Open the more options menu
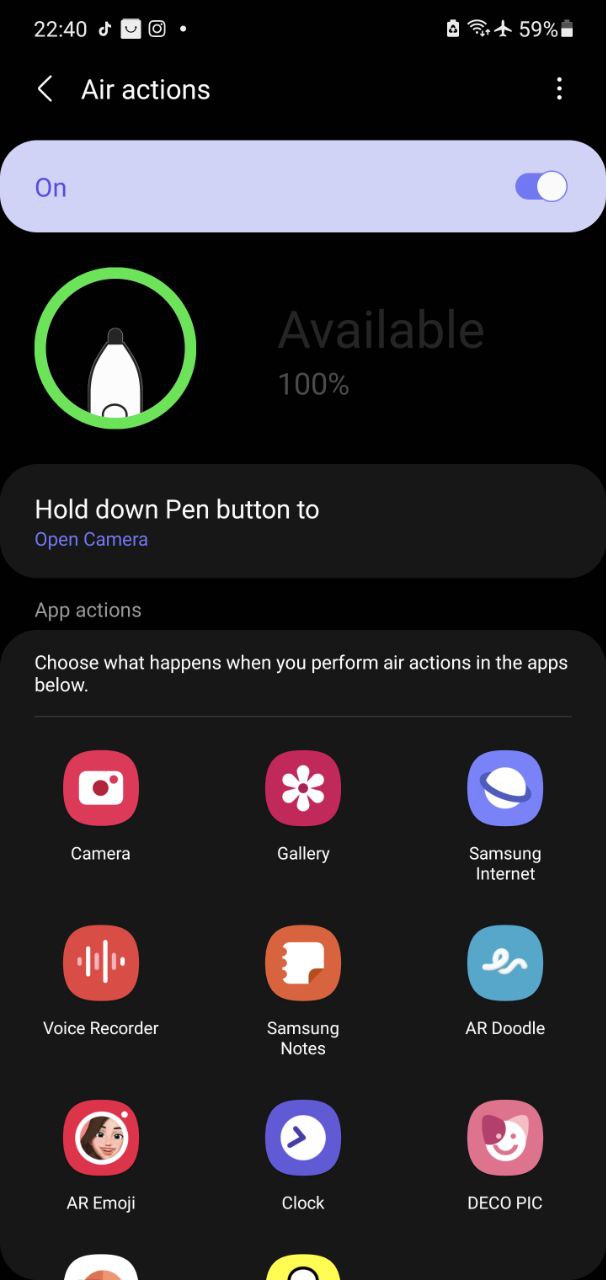This screenshot has height=1280, width=606. click(x=559, y=89)
